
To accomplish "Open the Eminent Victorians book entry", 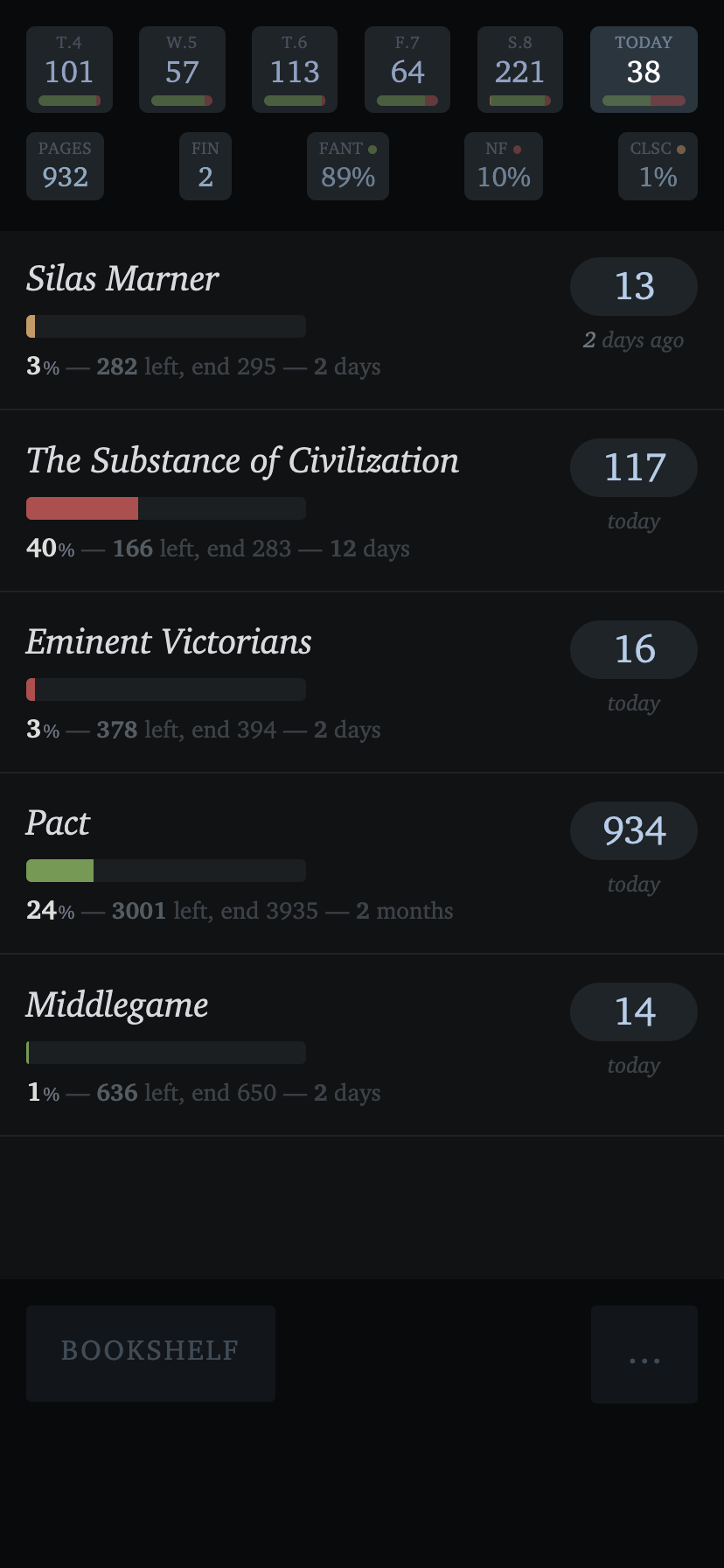I will [x=362, y=682].
